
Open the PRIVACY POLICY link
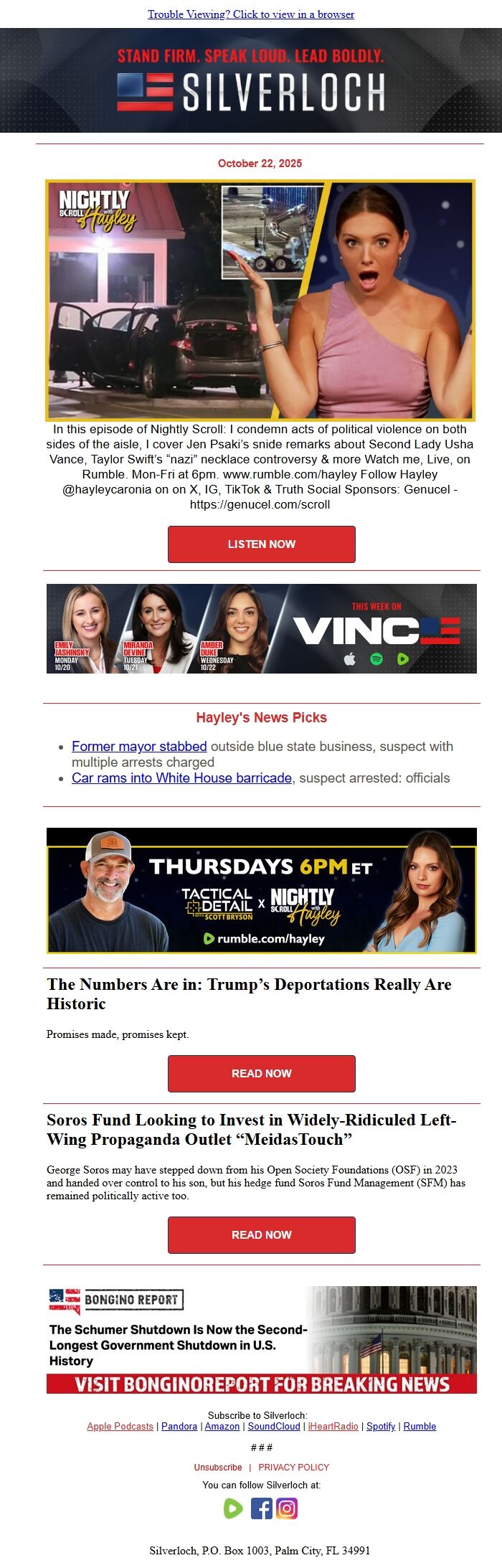[293, 1467]
